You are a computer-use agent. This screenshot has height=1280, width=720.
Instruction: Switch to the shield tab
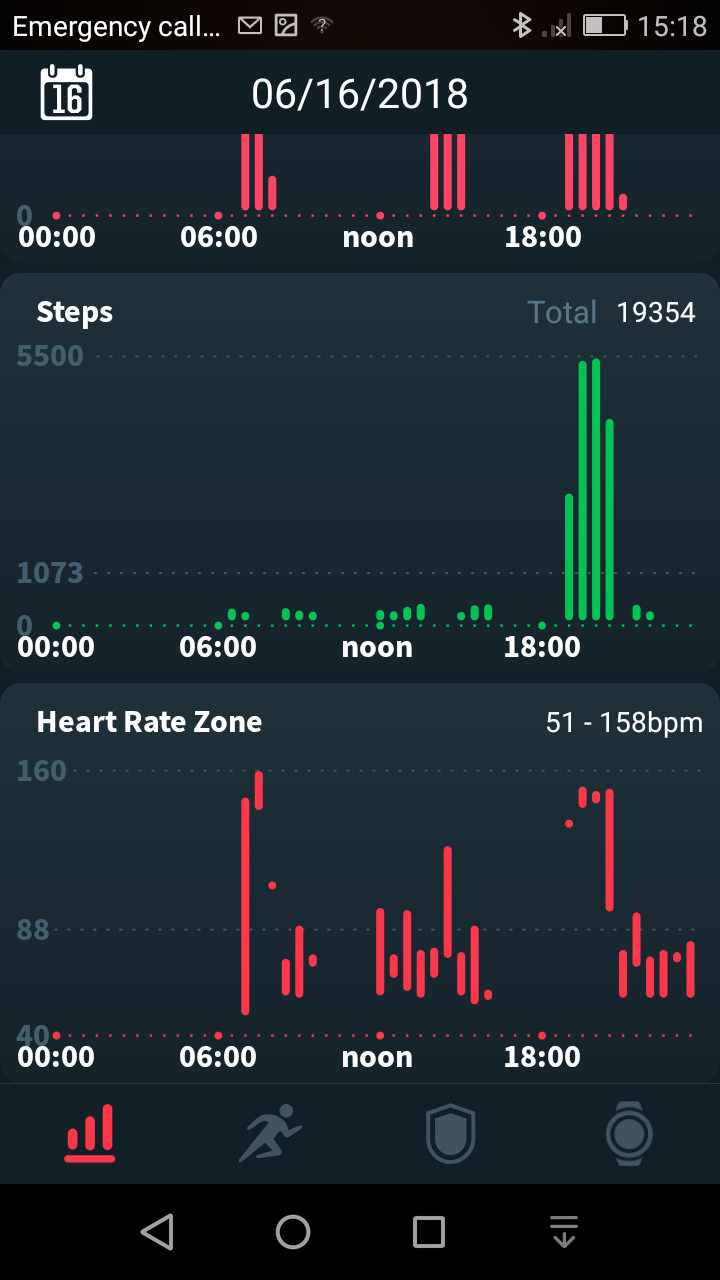click(x=450, y=1134)
